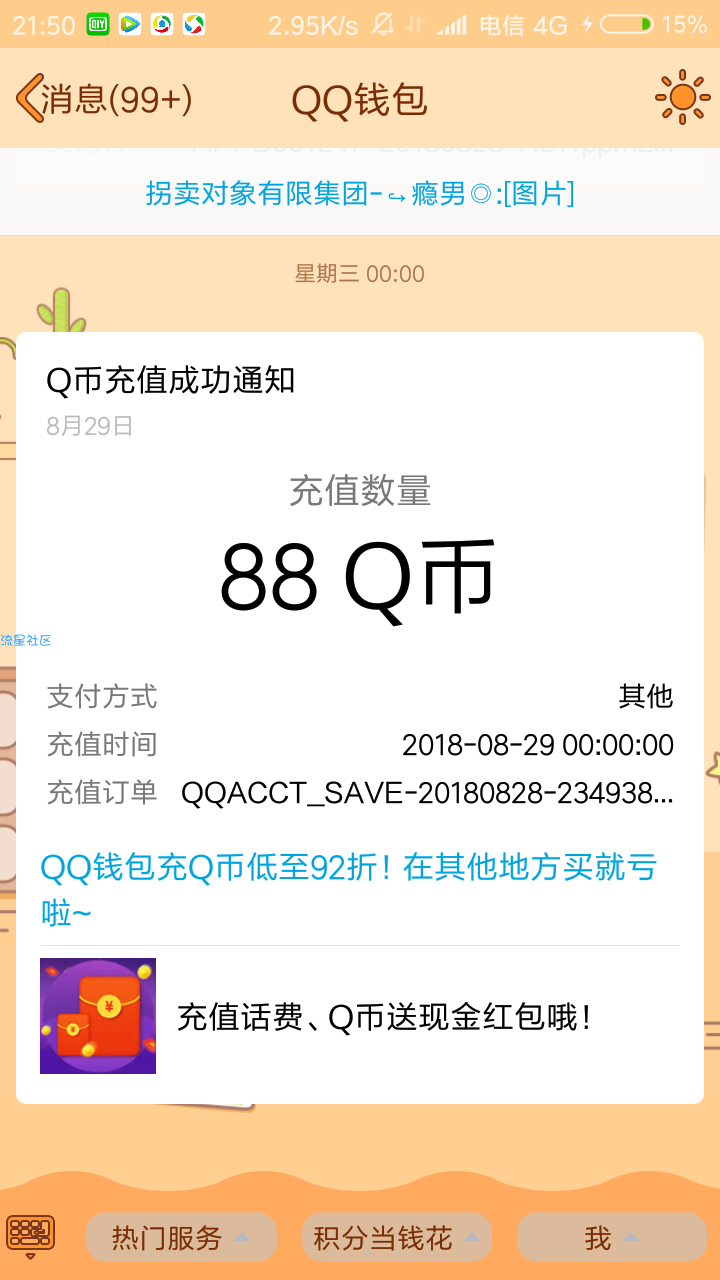Viewport: 720px width, 1280px height.
Task: Expand the 积分当钱花 menu
Action: pyautogui.click(x=396, y=1238)
